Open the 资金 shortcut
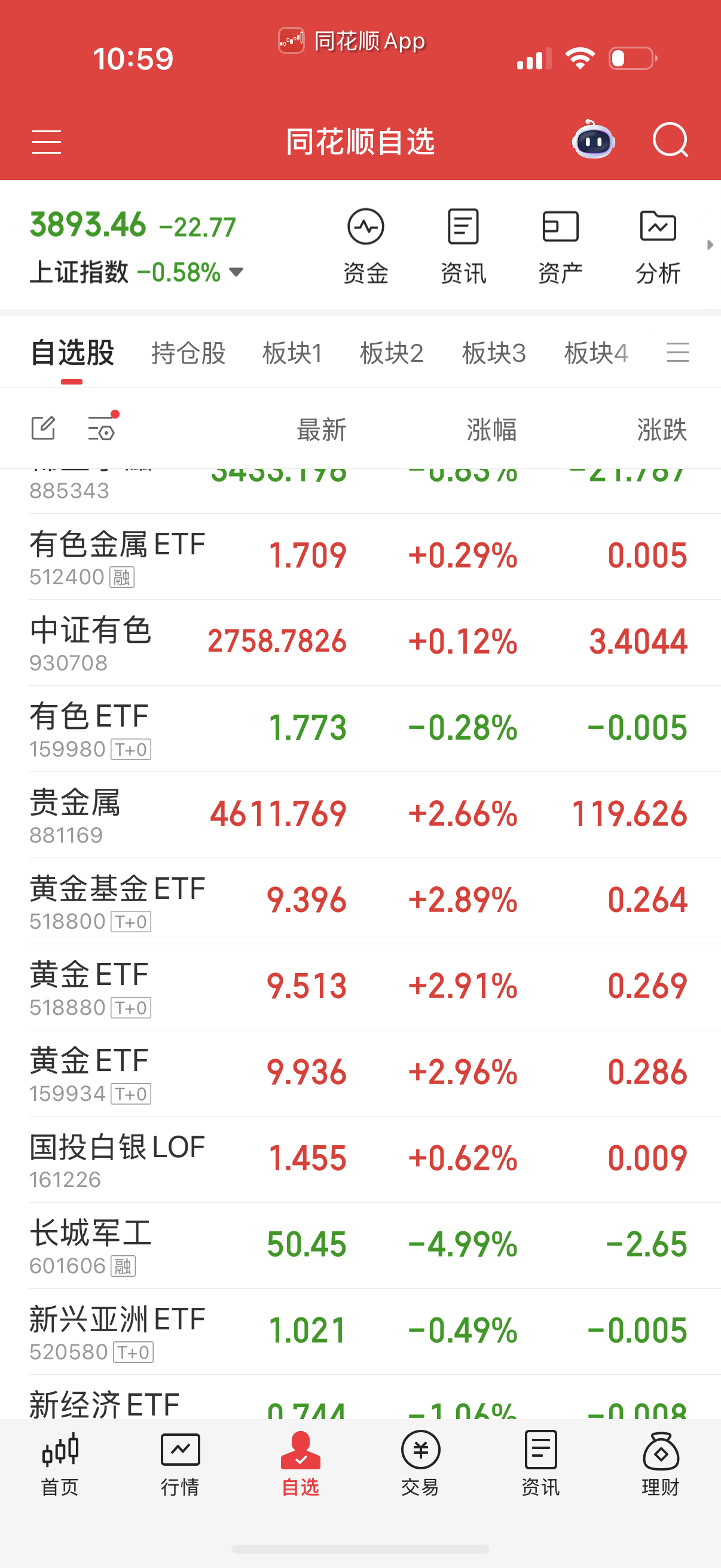Image resolution: width=721 pixels, height=1568 pixels. (366, 245)
